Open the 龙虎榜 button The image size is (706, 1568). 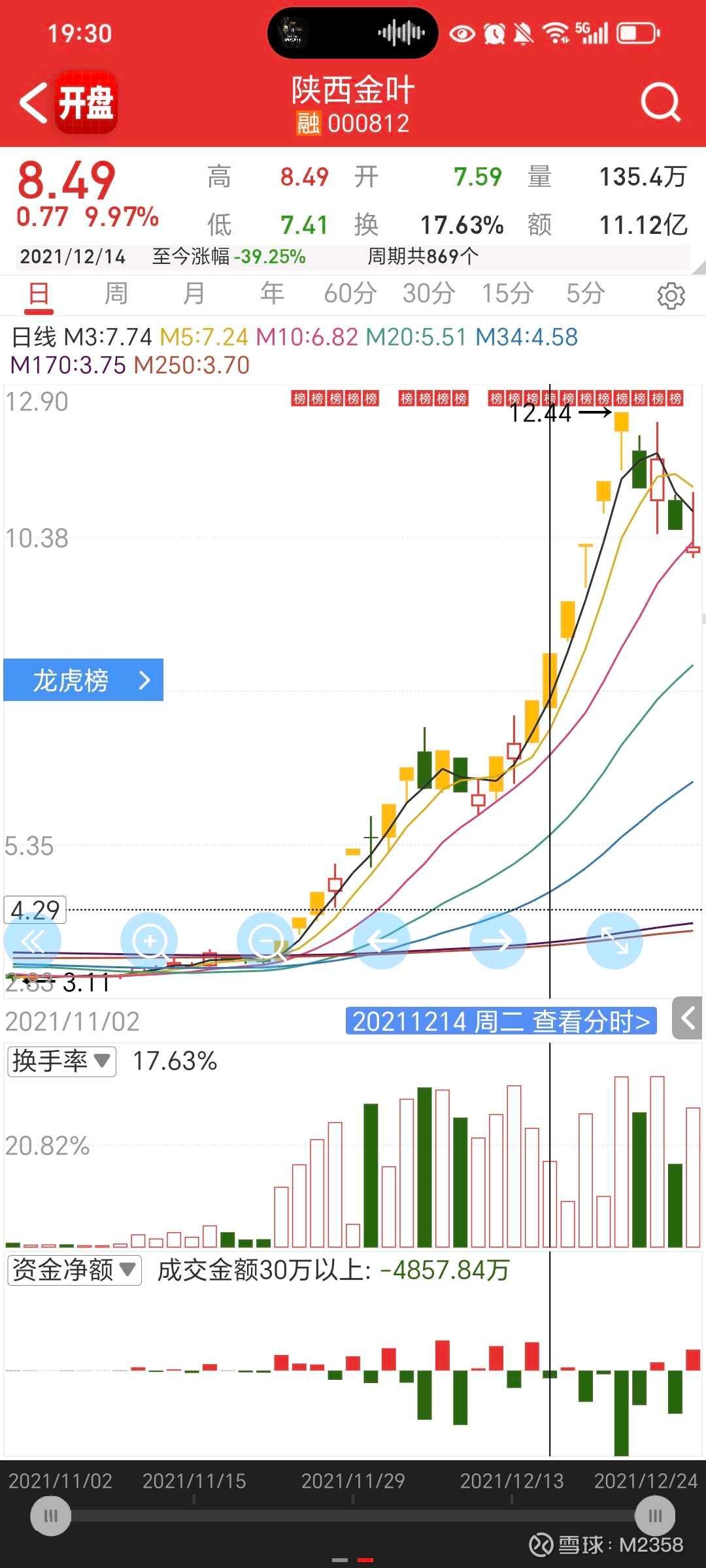84,680
